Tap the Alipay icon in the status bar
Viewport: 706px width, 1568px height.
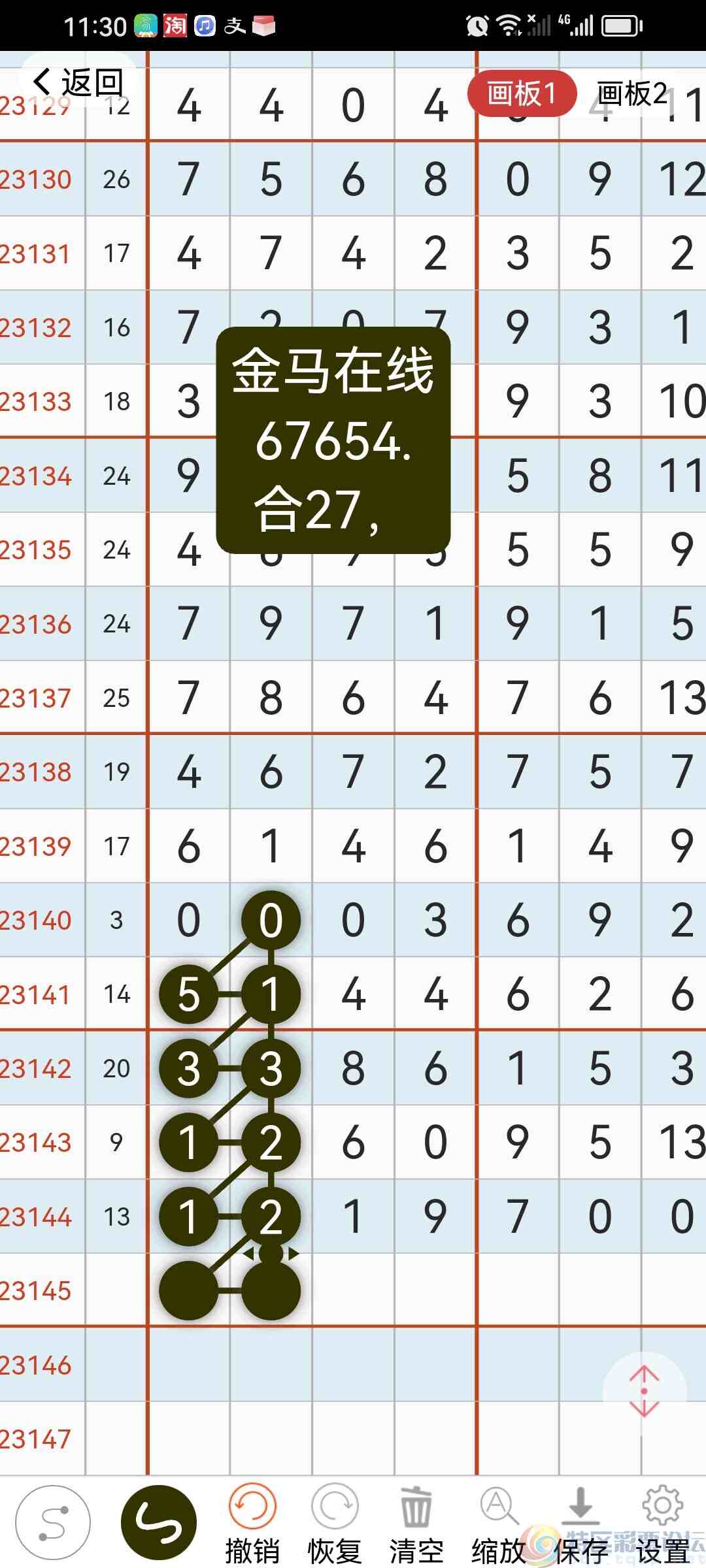233,25
